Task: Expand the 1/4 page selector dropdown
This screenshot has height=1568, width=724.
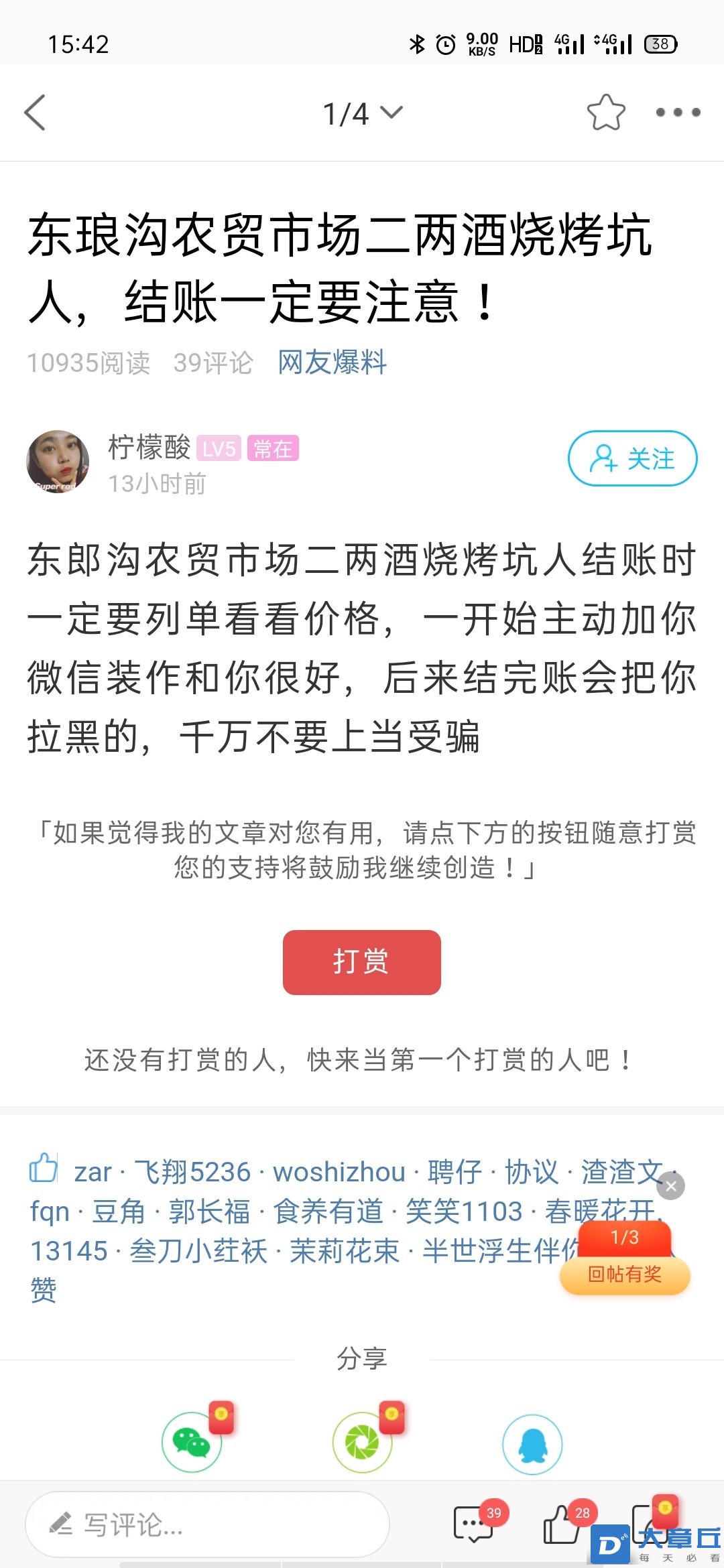Action: (x=363, y=113)
